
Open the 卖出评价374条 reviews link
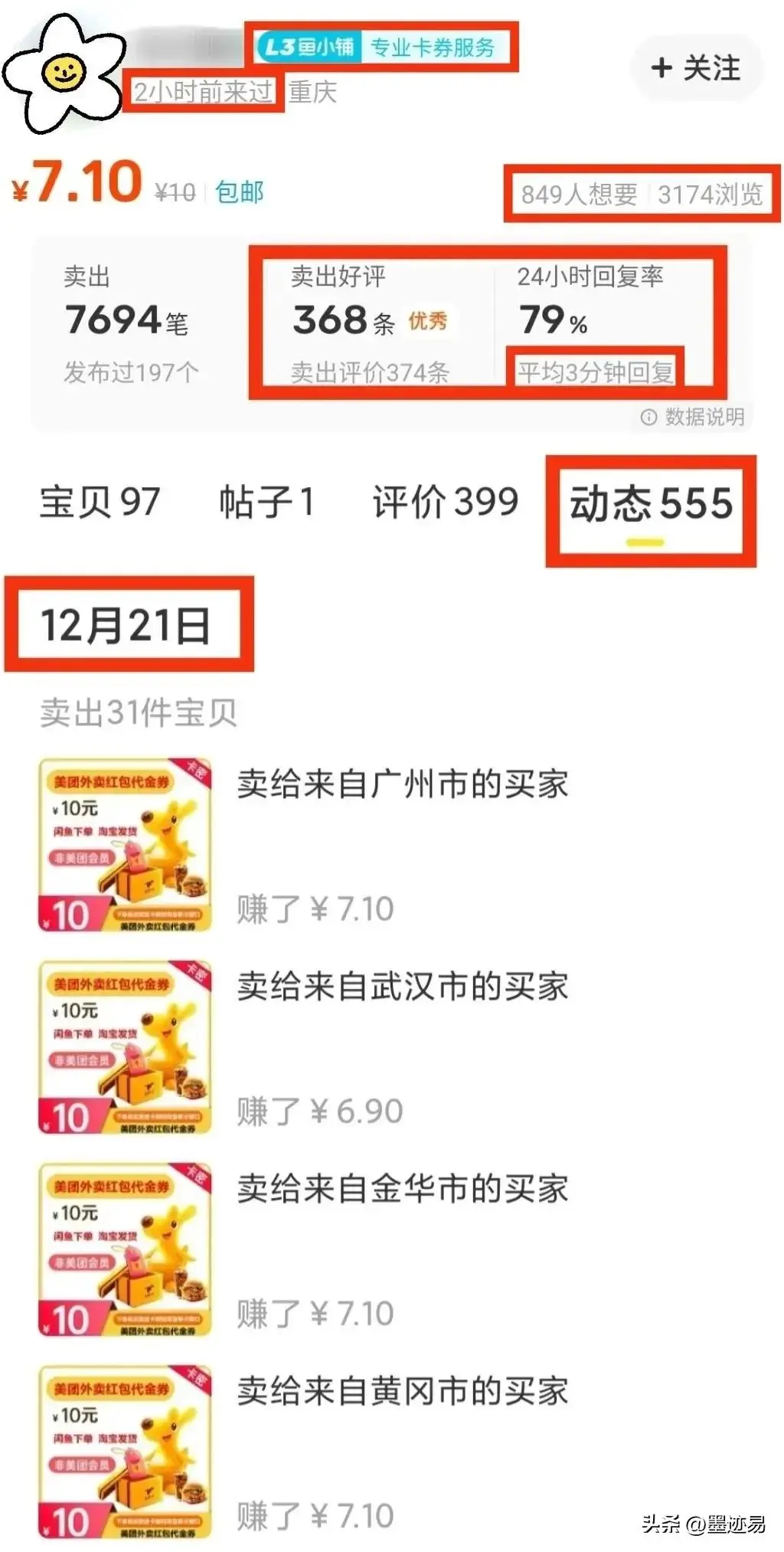pos(373,373)
